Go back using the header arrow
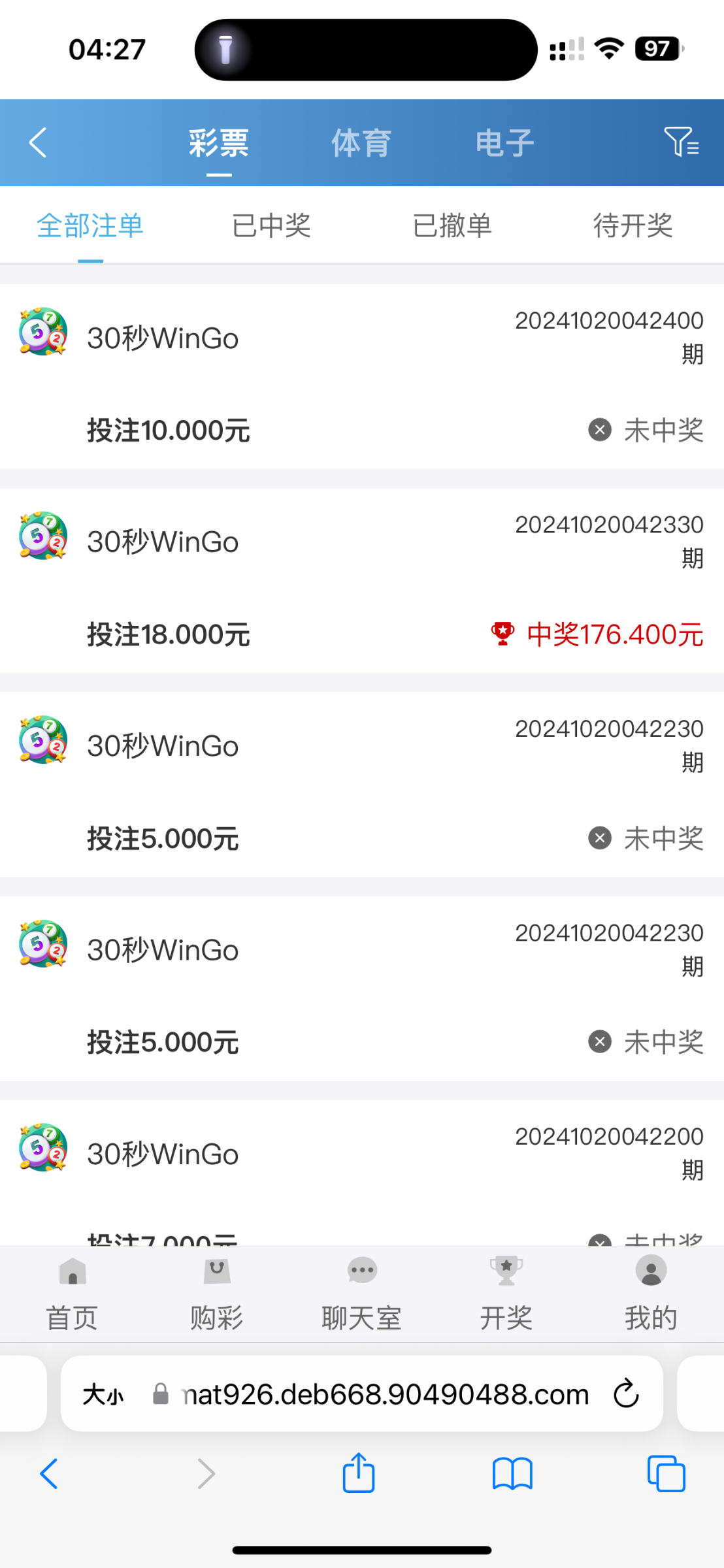This screenshot has width=724, height=1568. coord(38,142)
